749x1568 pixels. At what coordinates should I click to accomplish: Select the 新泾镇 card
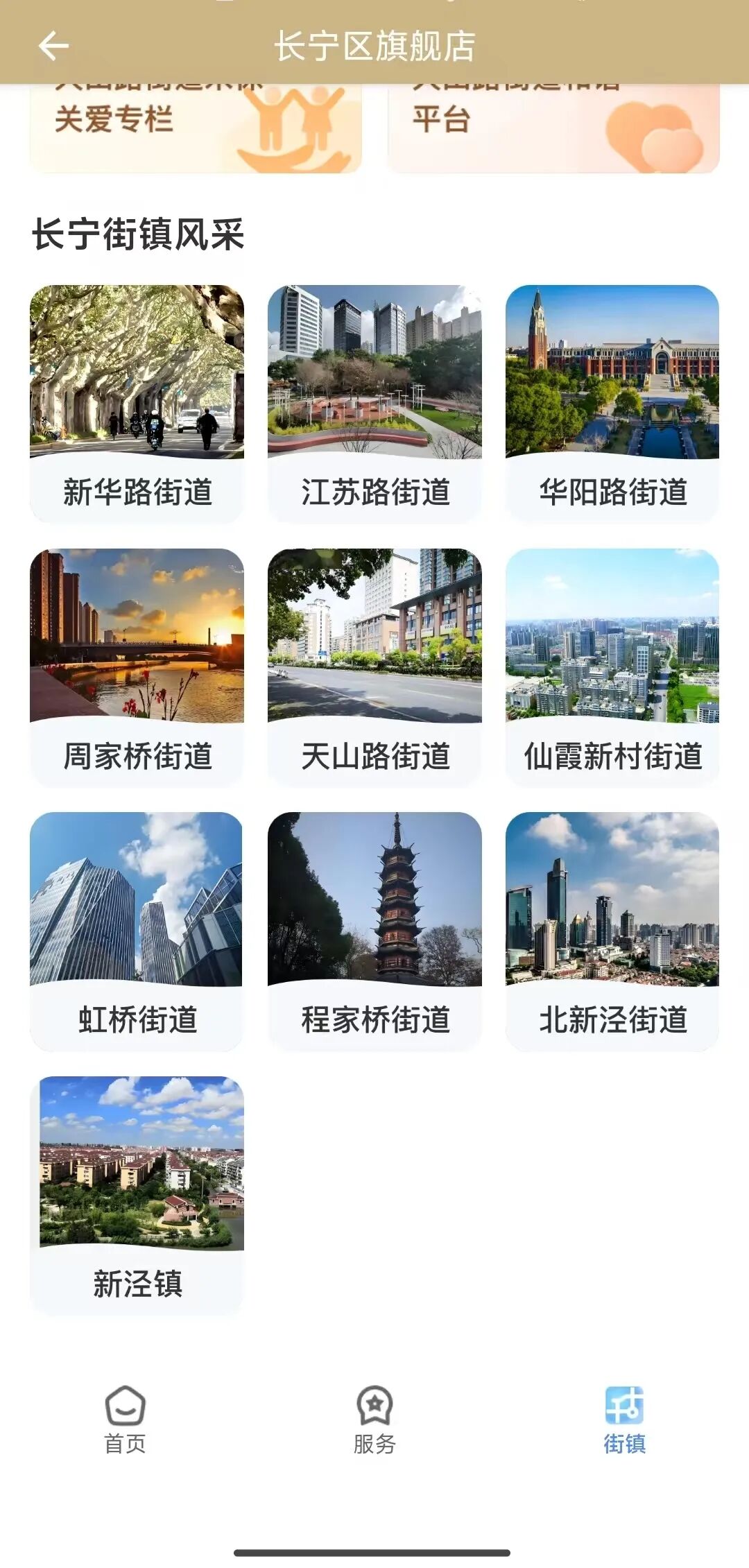pyautogui.click(x=137, y=1194)
